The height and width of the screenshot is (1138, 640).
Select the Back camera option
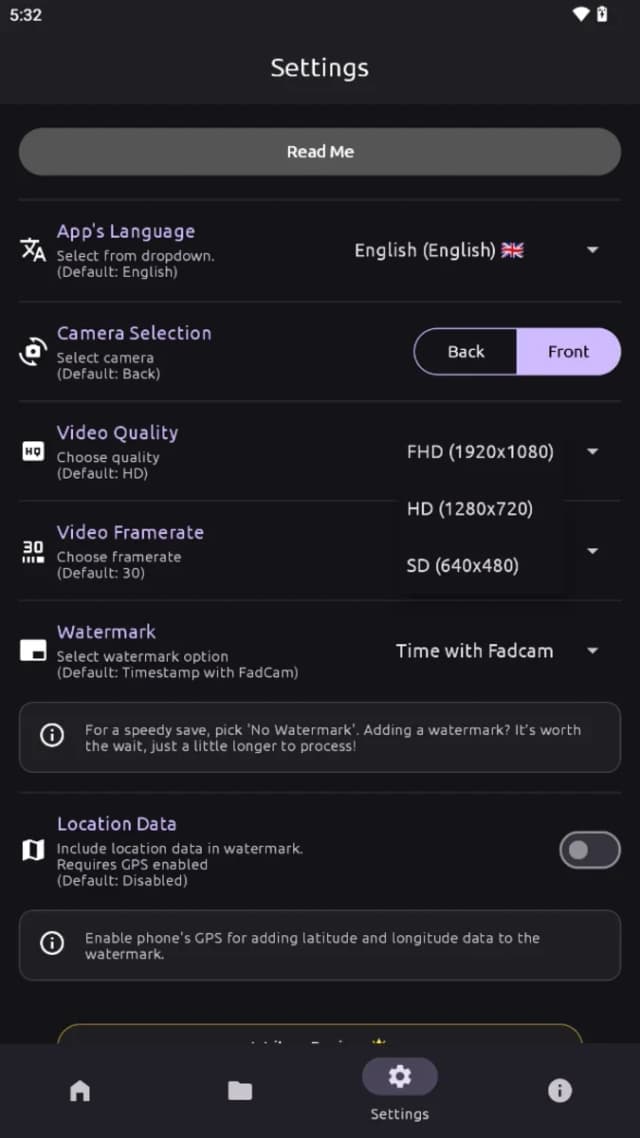pyautogui.click(x=465, y=352)
